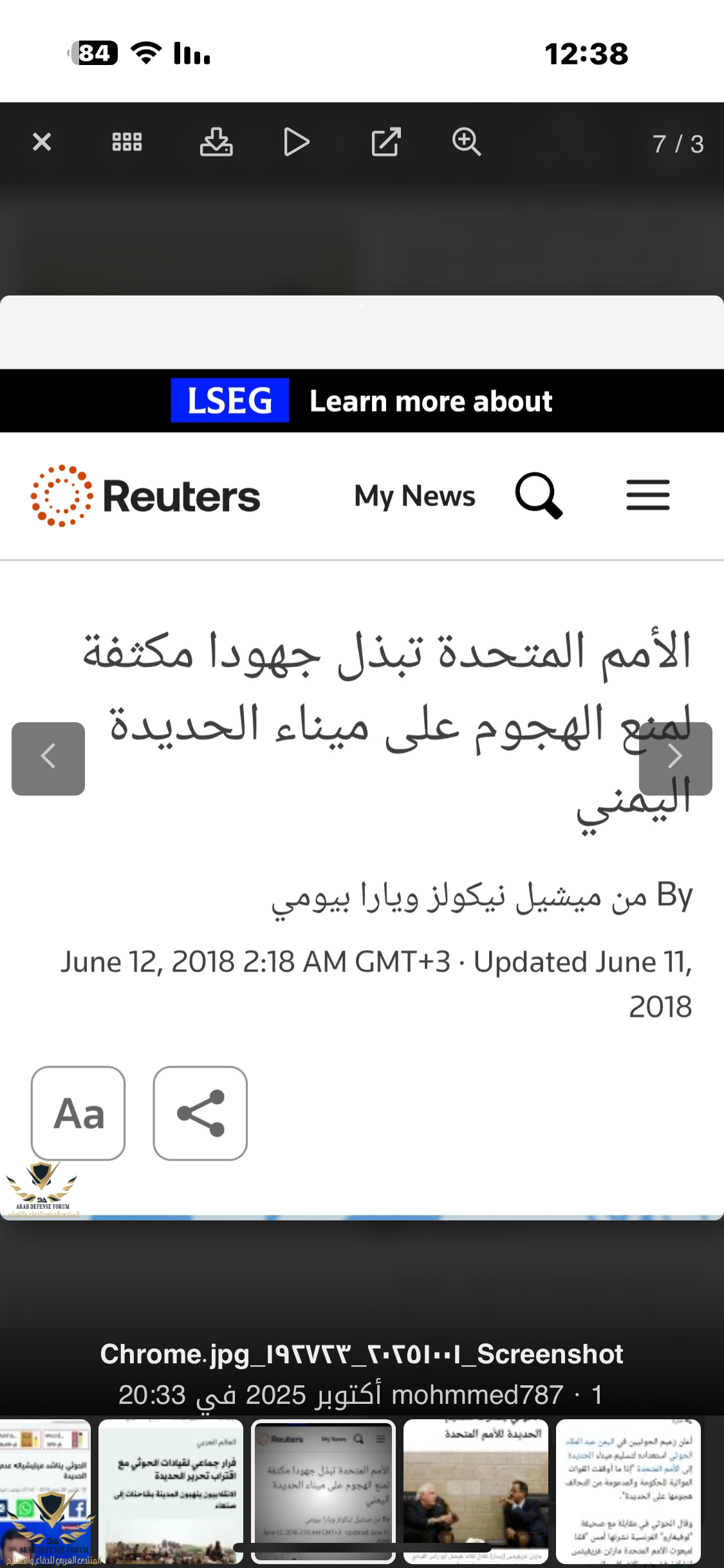Open thumbnail showing two men seated talking
Screen dimensions: 724x1568
pyautogui.click(x=476, y=1490)
